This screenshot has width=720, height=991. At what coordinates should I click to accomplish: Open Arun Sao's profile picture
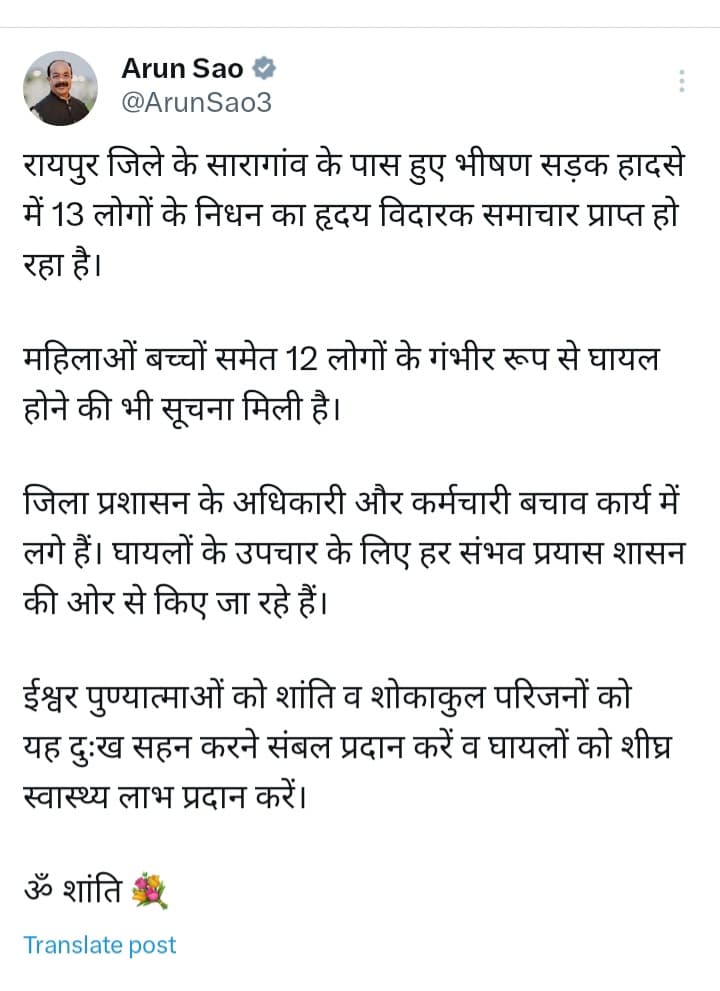pyautogui.click(x=60, y=88)
